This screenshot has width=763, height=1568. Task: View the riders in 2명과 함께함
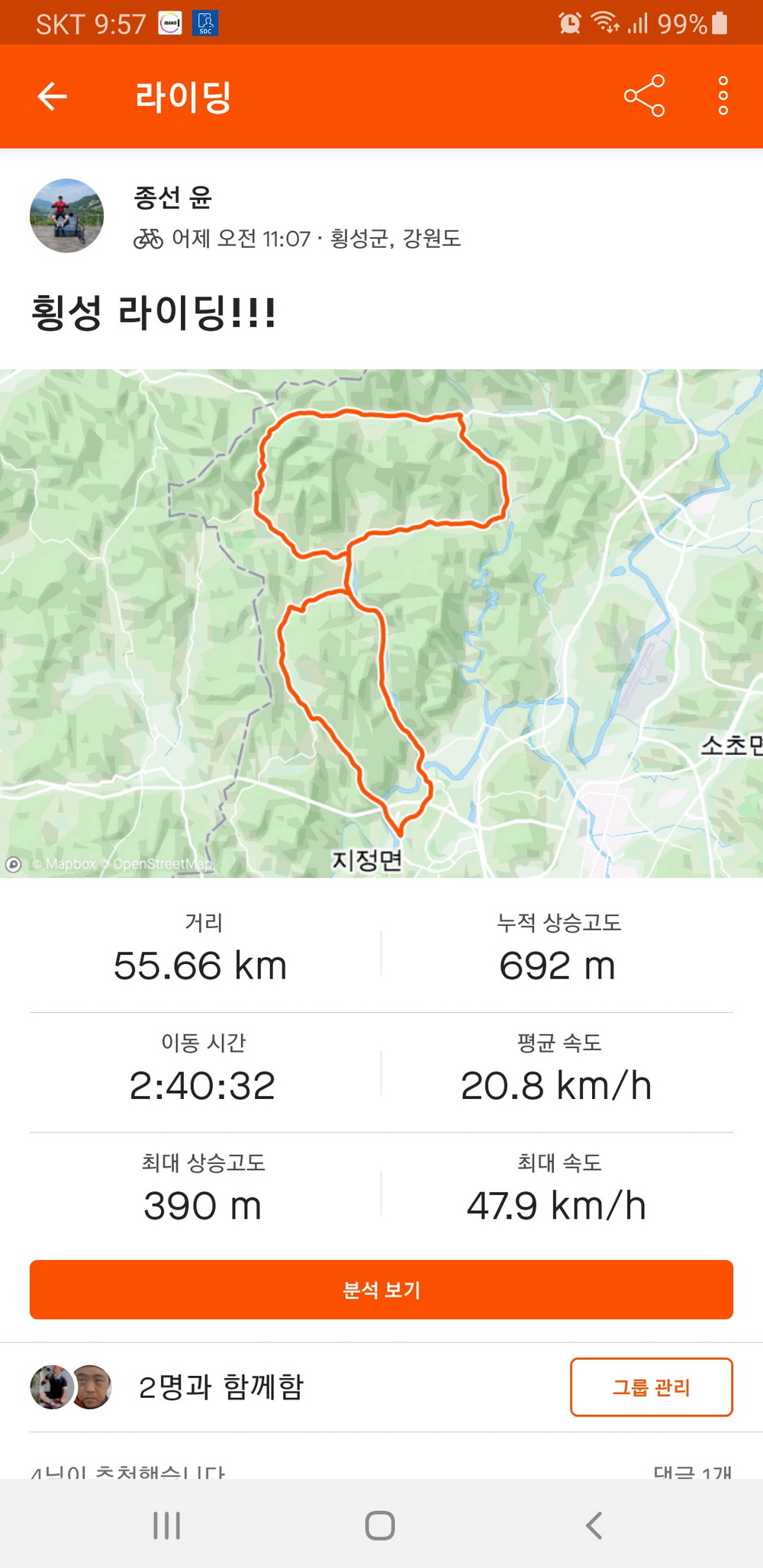pyautogui.click(x=221, y=1386)
